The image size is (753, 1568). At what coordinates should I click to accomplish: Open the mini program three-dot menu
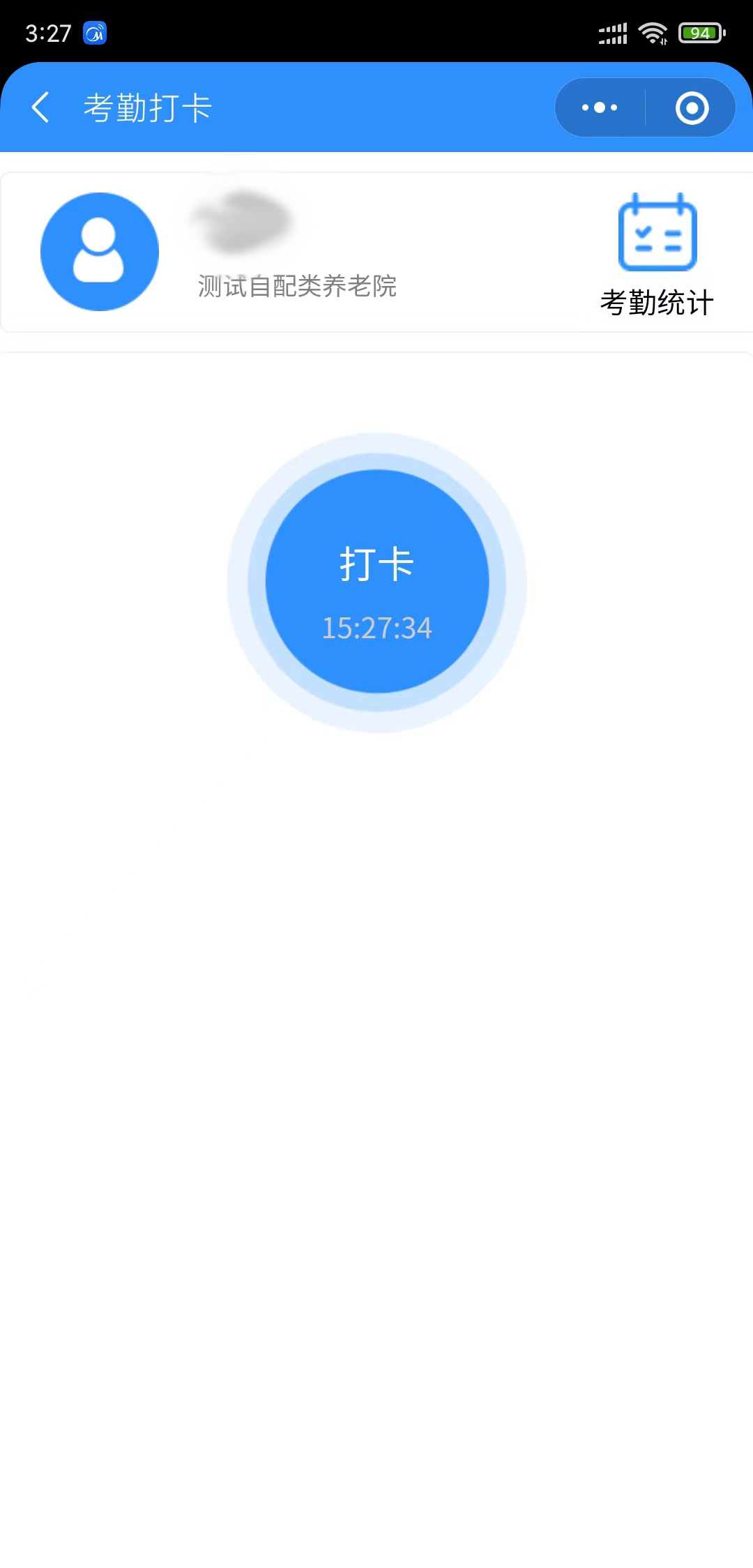pyautogui.click(x=600, y=107)
